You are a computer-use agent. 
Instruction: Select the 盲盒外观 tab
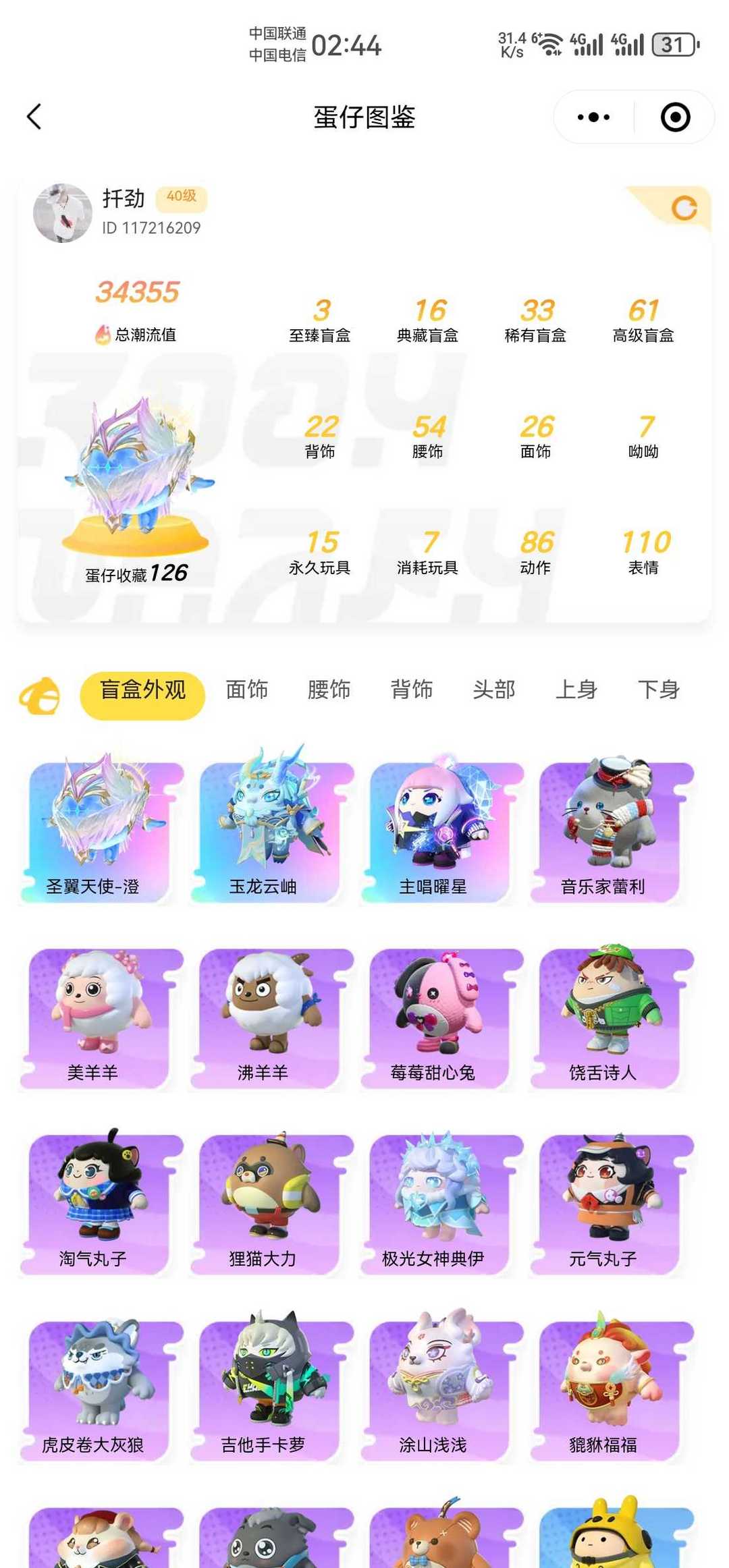click(142, 690)
